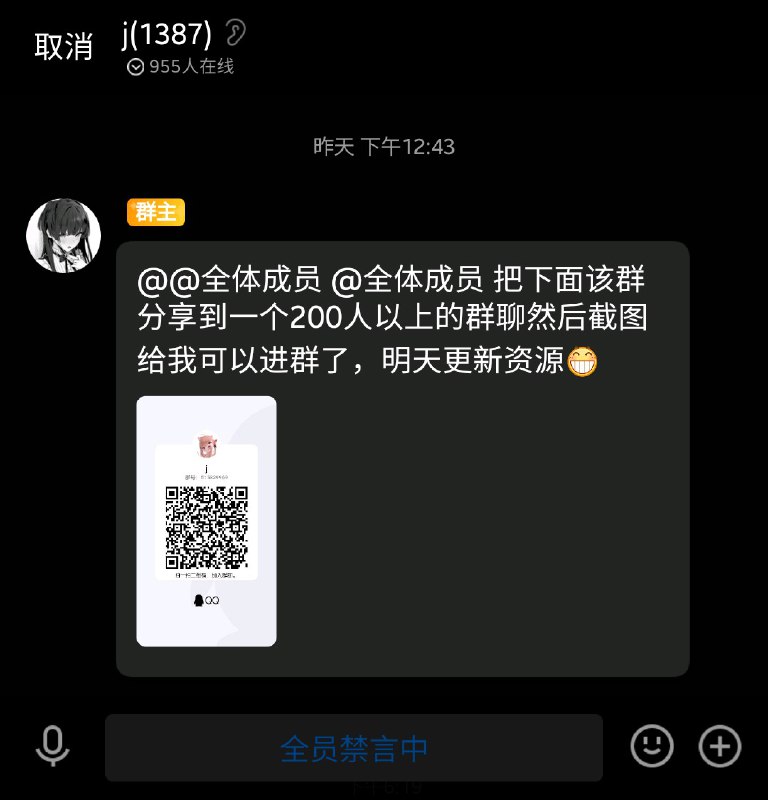This screenshot has width=768, height=800.
Task: Tap the muted 全员禁言中 message field
Action: tap(354, 748)
